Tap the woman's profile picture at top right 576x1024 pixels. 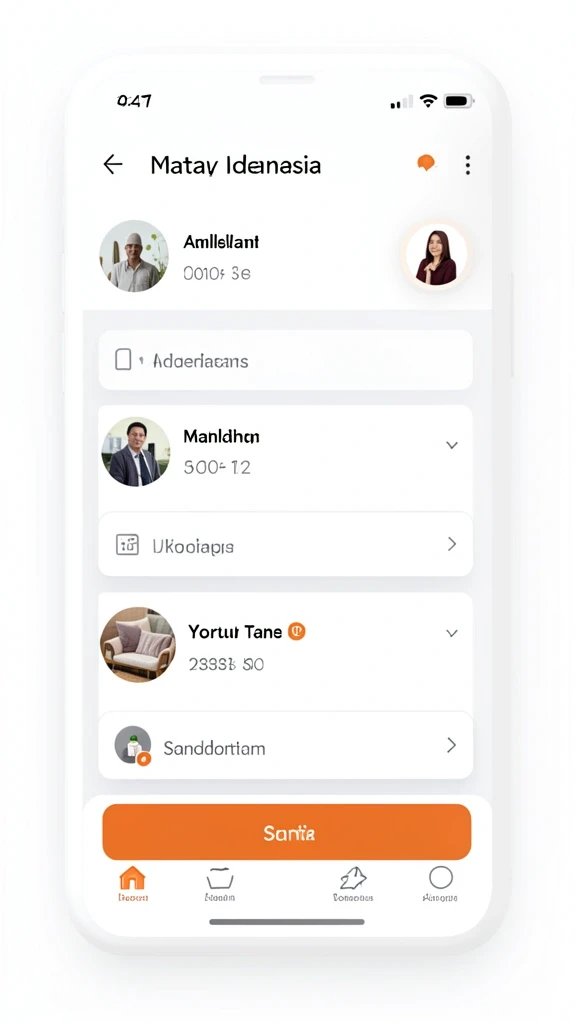[x=436, y=256]
